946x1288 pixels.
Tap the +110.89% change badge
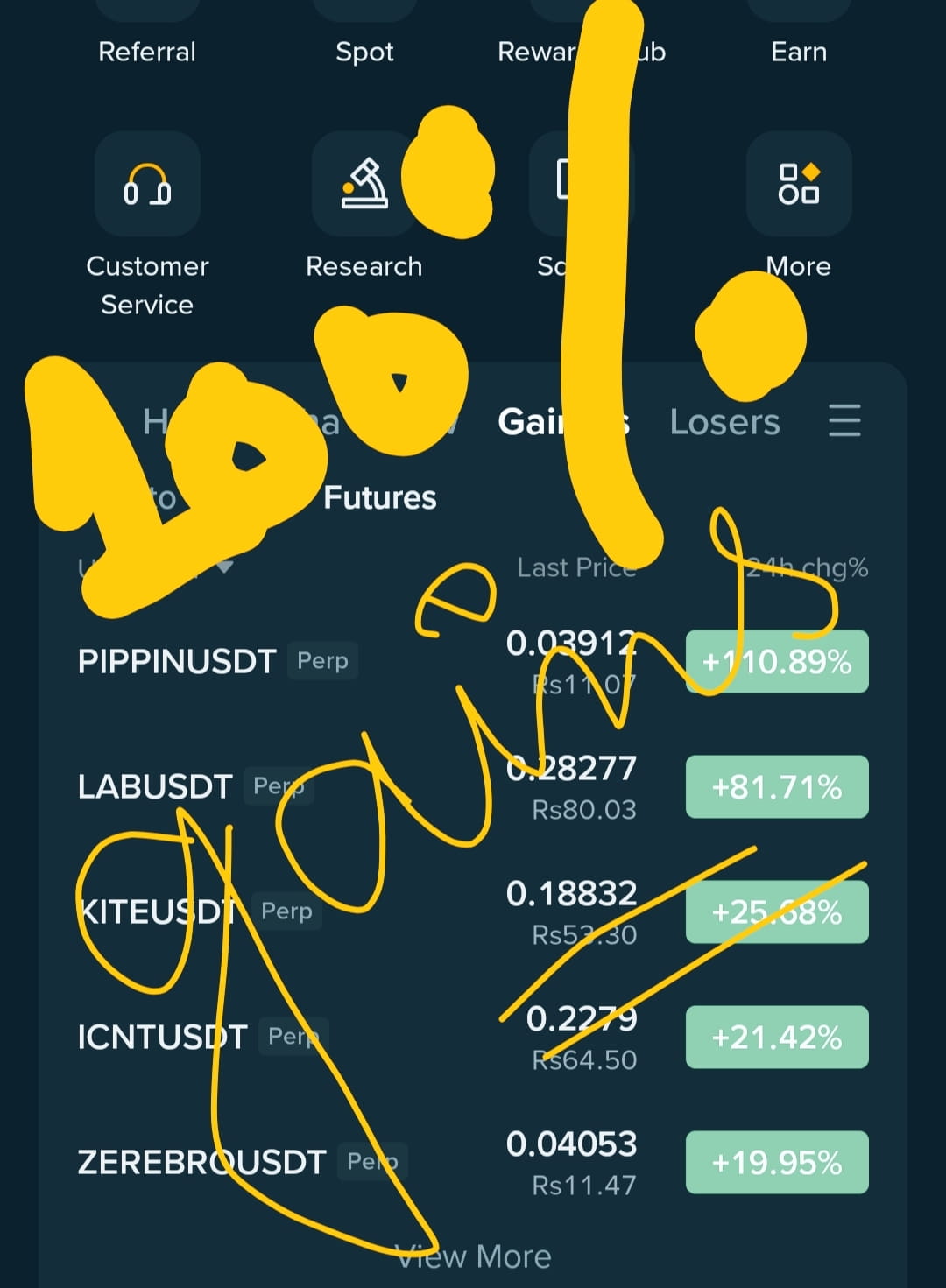click(776, 662)
